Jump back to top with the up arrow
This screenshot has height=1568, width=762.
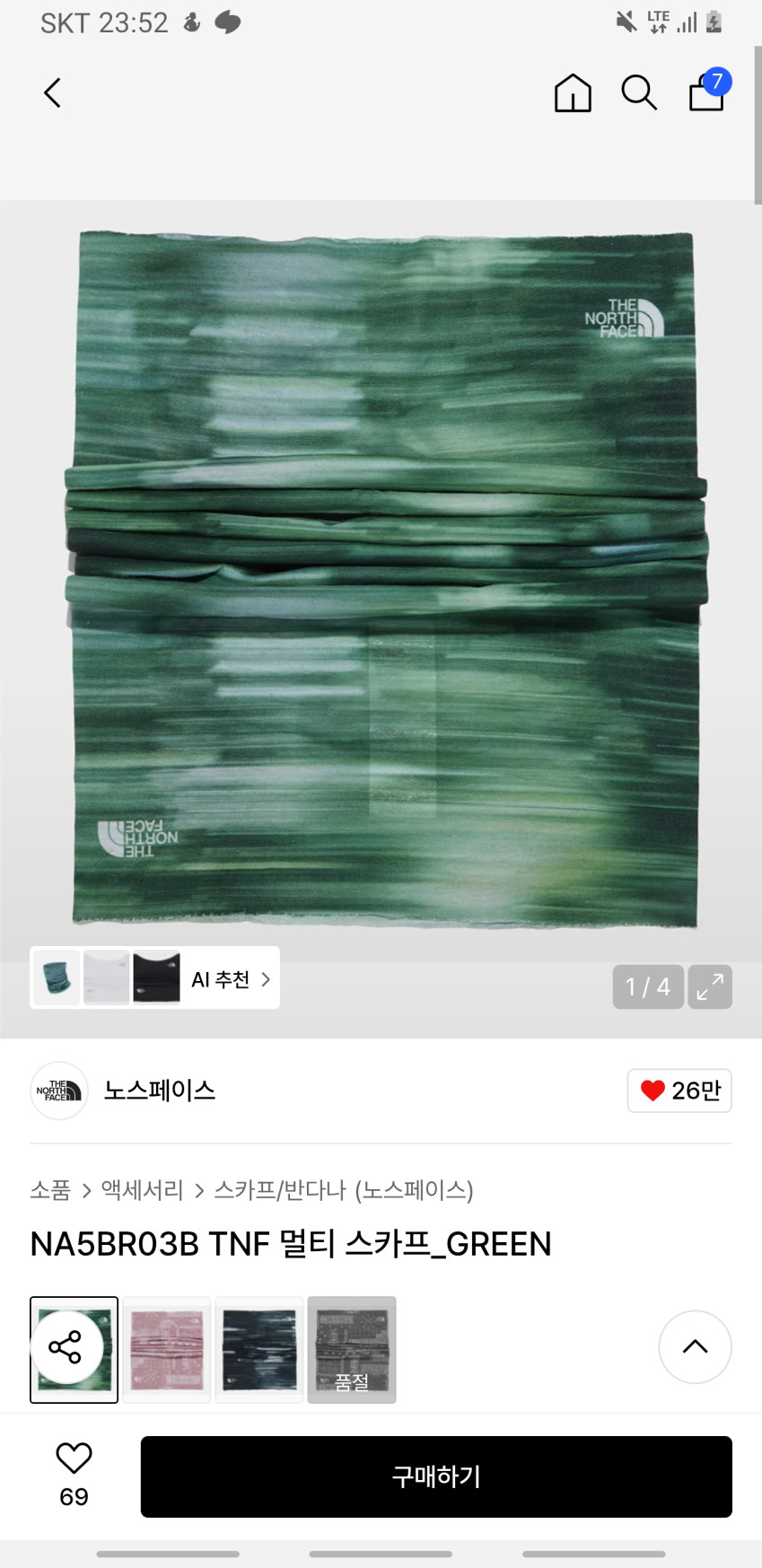695,1346
